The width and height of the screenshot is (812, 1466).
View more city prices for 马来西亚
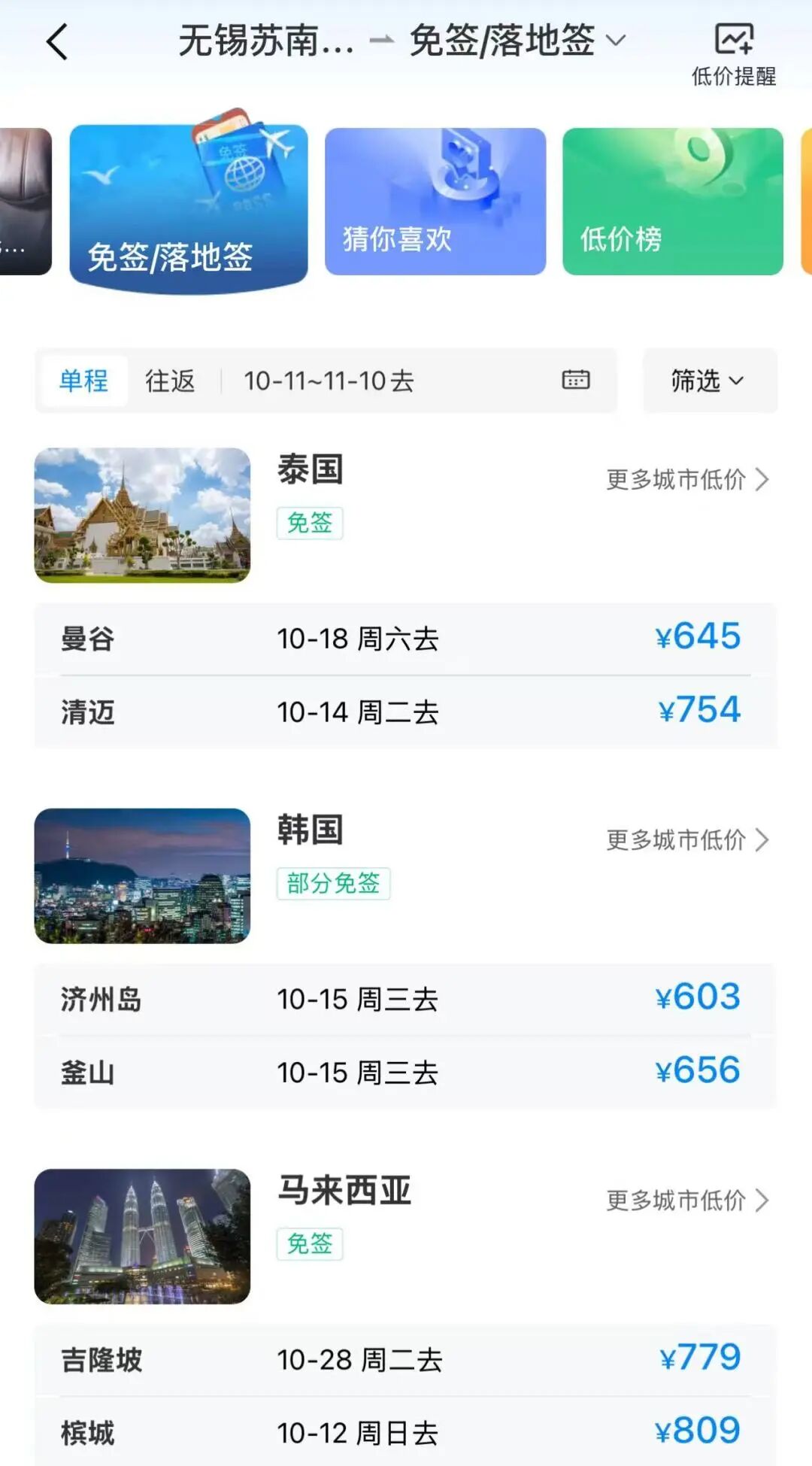[687, 1200]
